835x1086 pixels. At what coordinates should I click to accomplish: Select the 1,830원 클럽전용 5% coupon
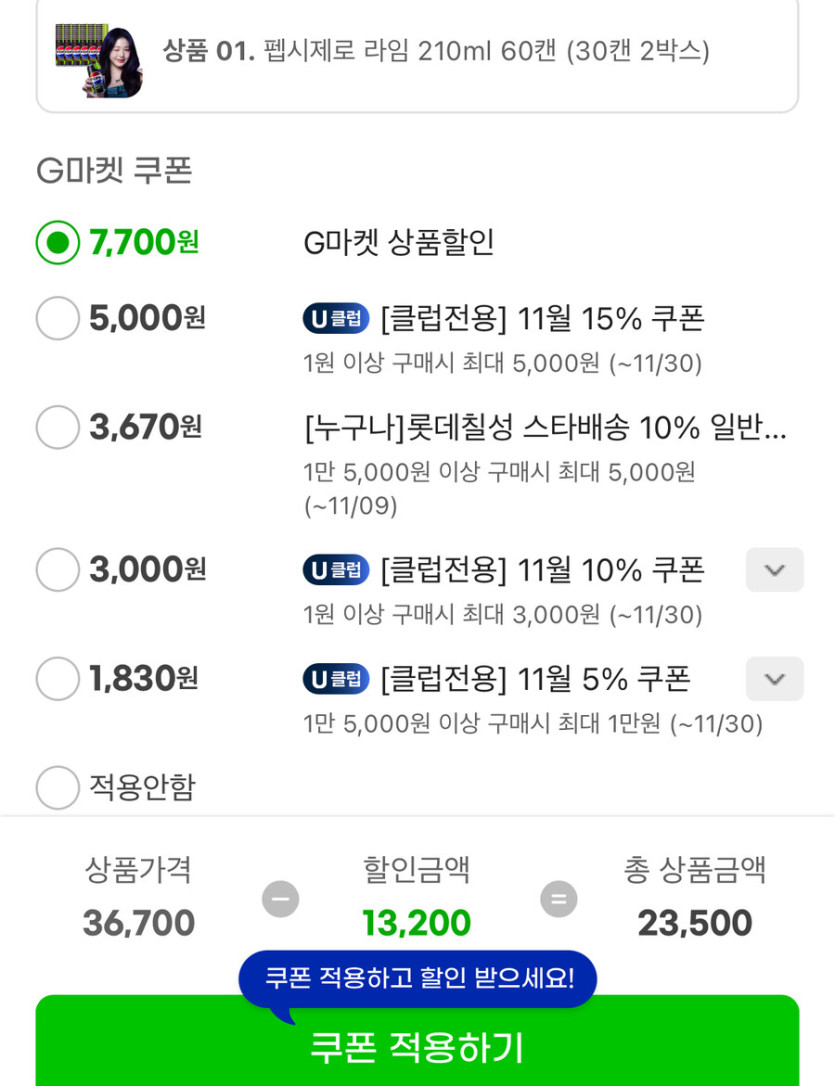58,678
